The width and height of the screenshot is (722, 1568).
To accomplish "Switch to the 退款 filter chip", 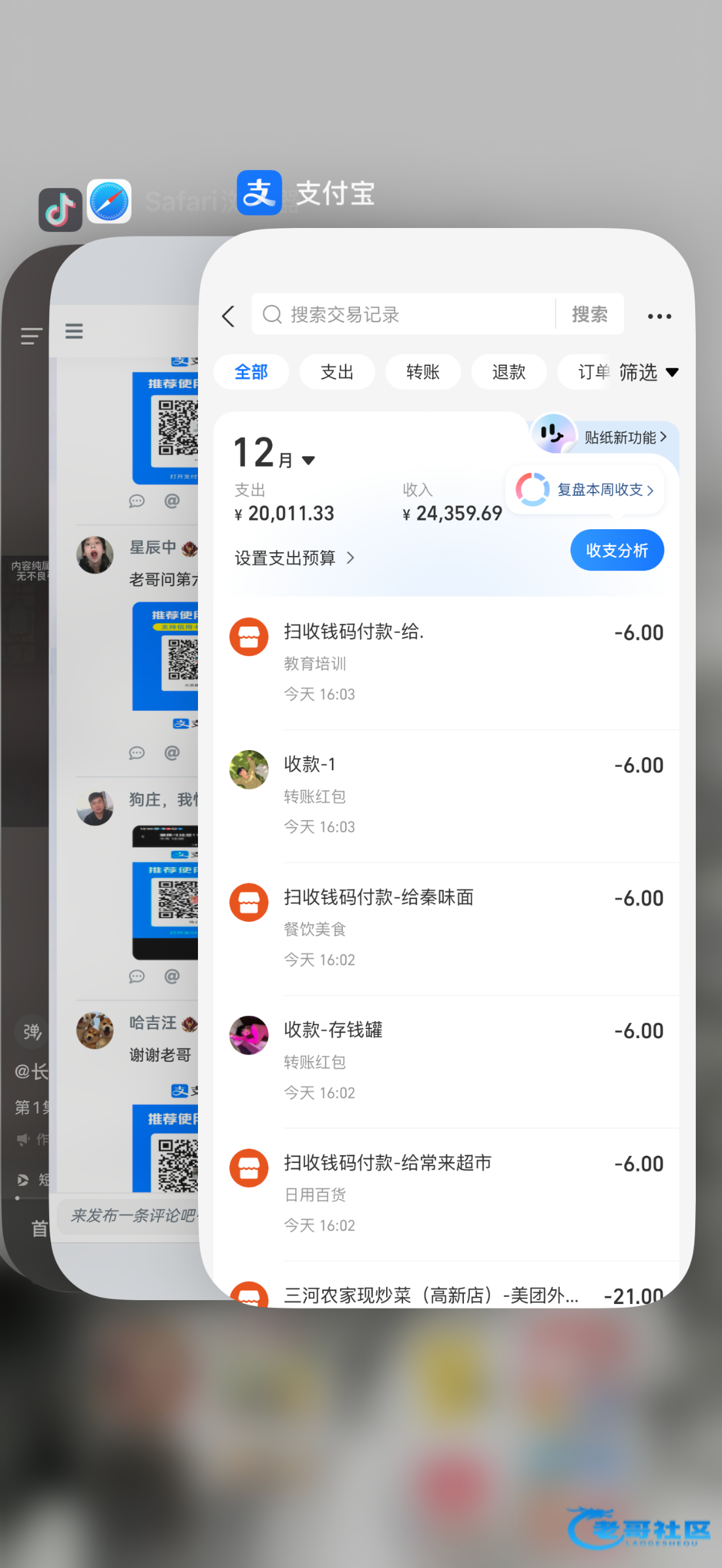I will (x=508, y=372).
